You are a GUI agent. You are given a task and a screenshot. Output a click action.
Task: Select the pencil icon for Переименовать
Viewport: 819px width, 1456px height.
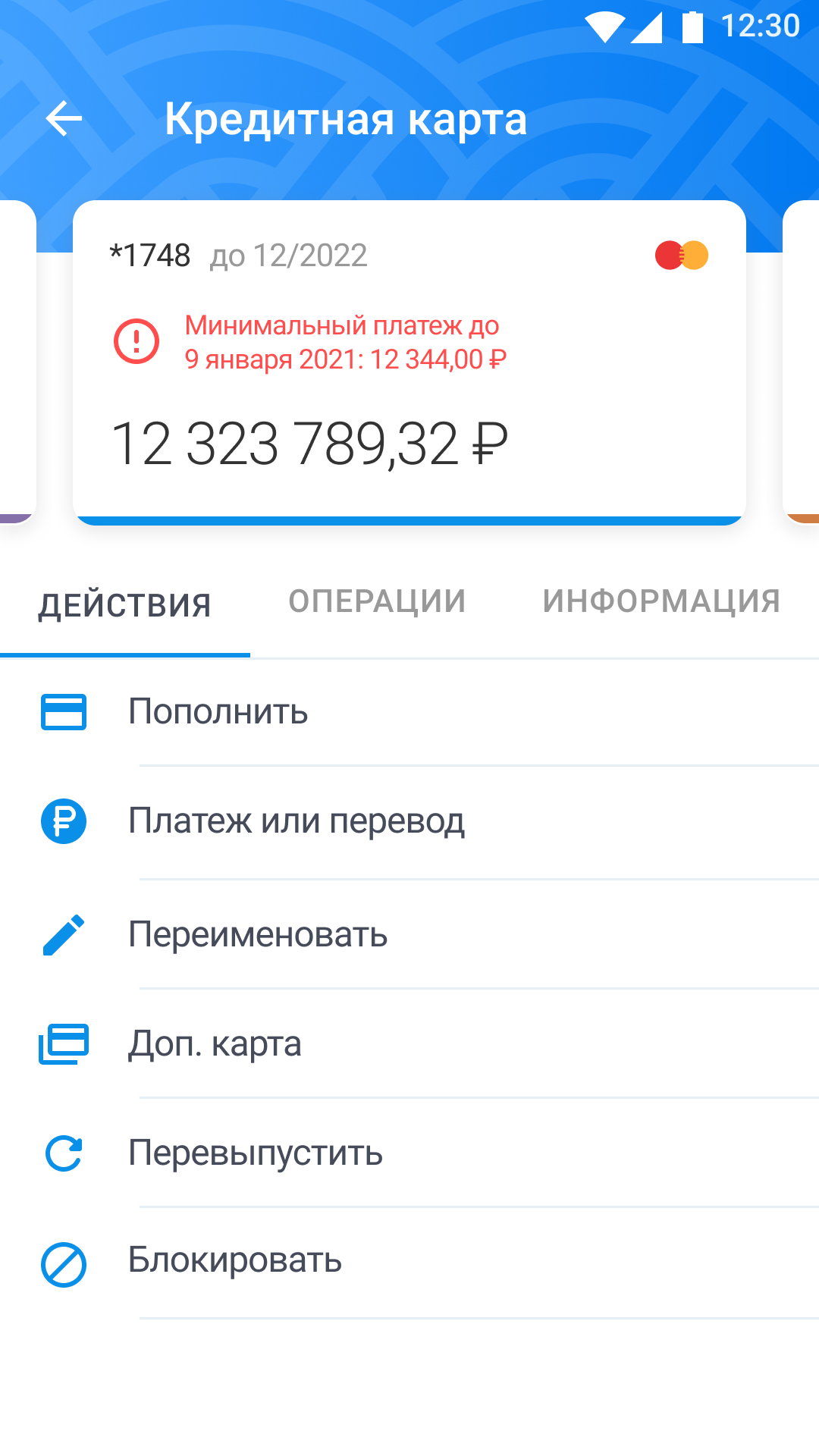tap(64, 934)
